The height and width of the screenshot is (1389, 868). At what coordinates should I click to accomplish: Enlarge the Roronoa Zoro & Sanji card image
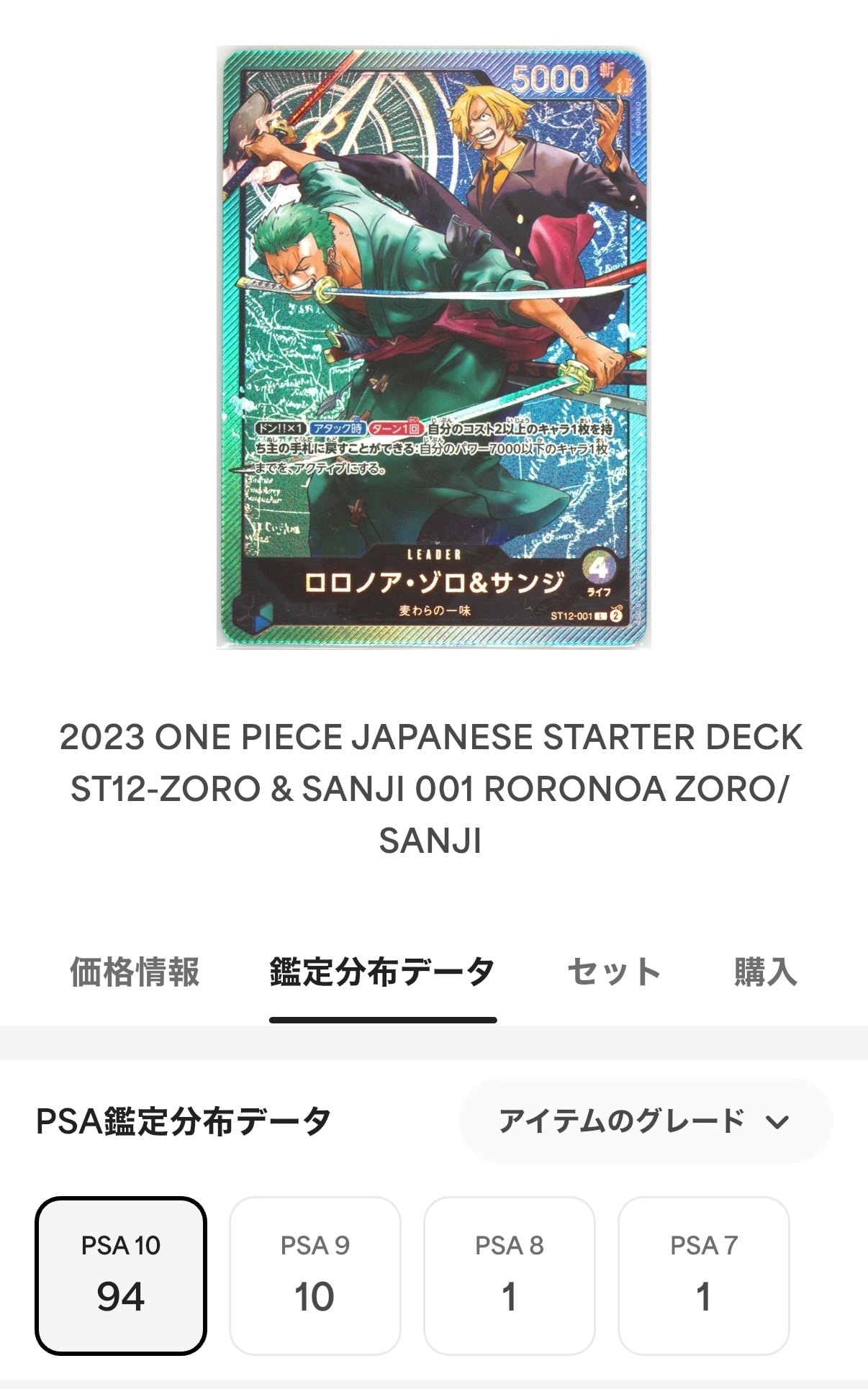434,347
